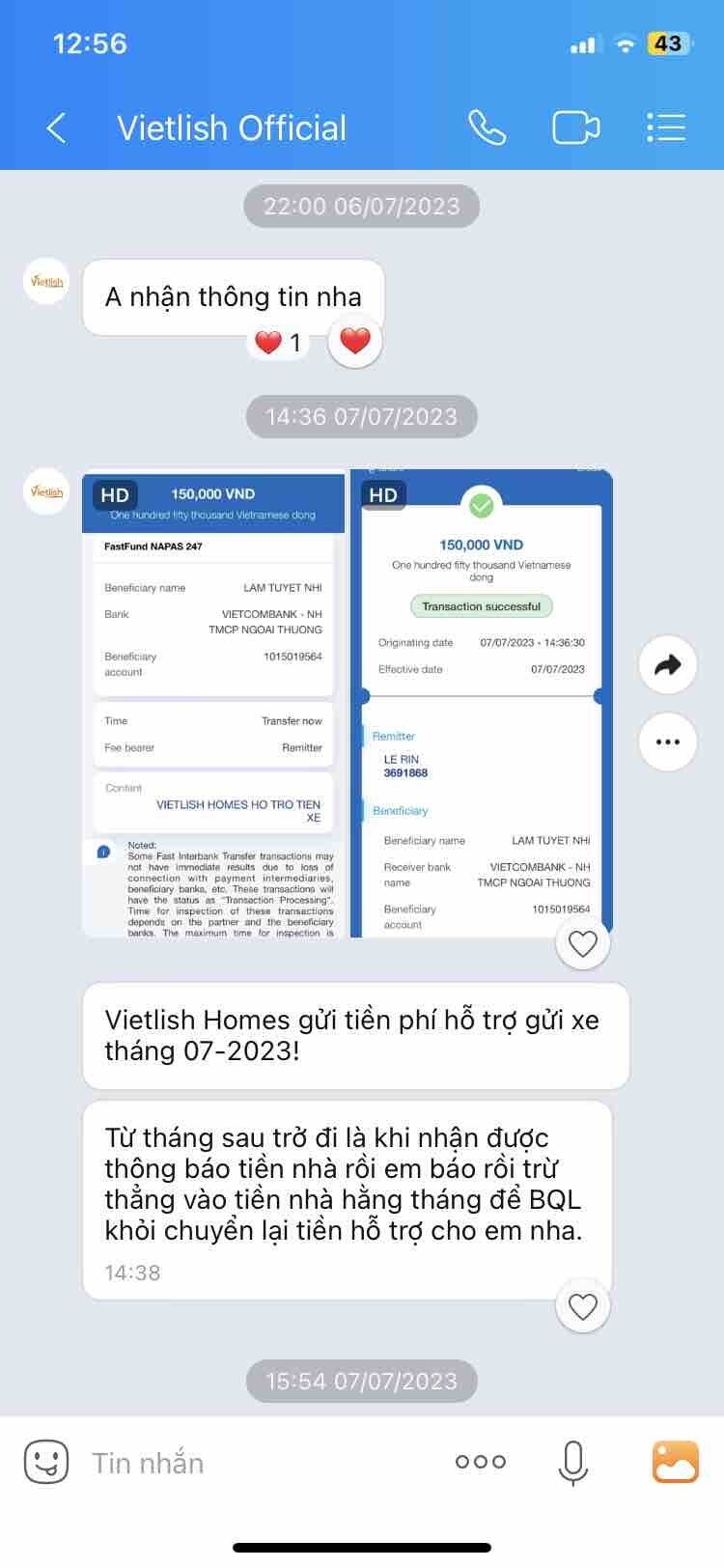Tap the red heart reaction button

point(355,341)
